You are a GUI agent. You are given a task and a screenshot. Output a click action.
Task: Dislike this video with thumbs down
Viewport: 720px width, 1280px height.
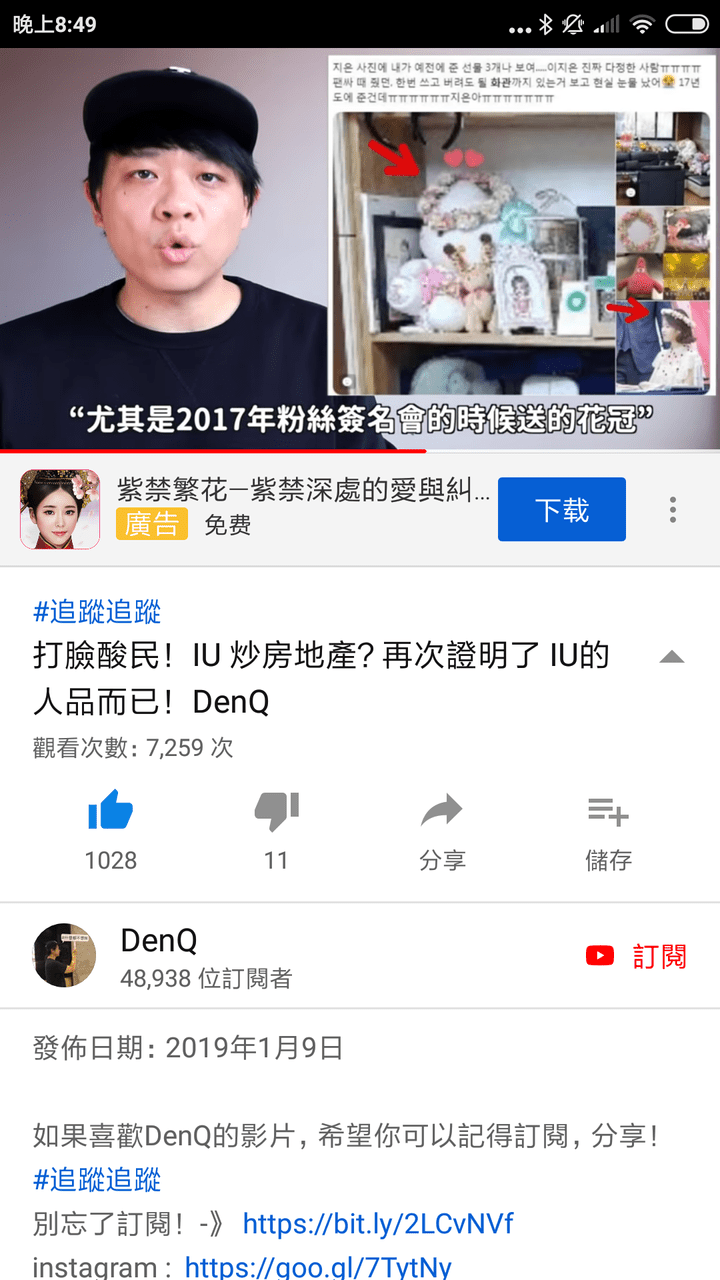tap(277, 831)
